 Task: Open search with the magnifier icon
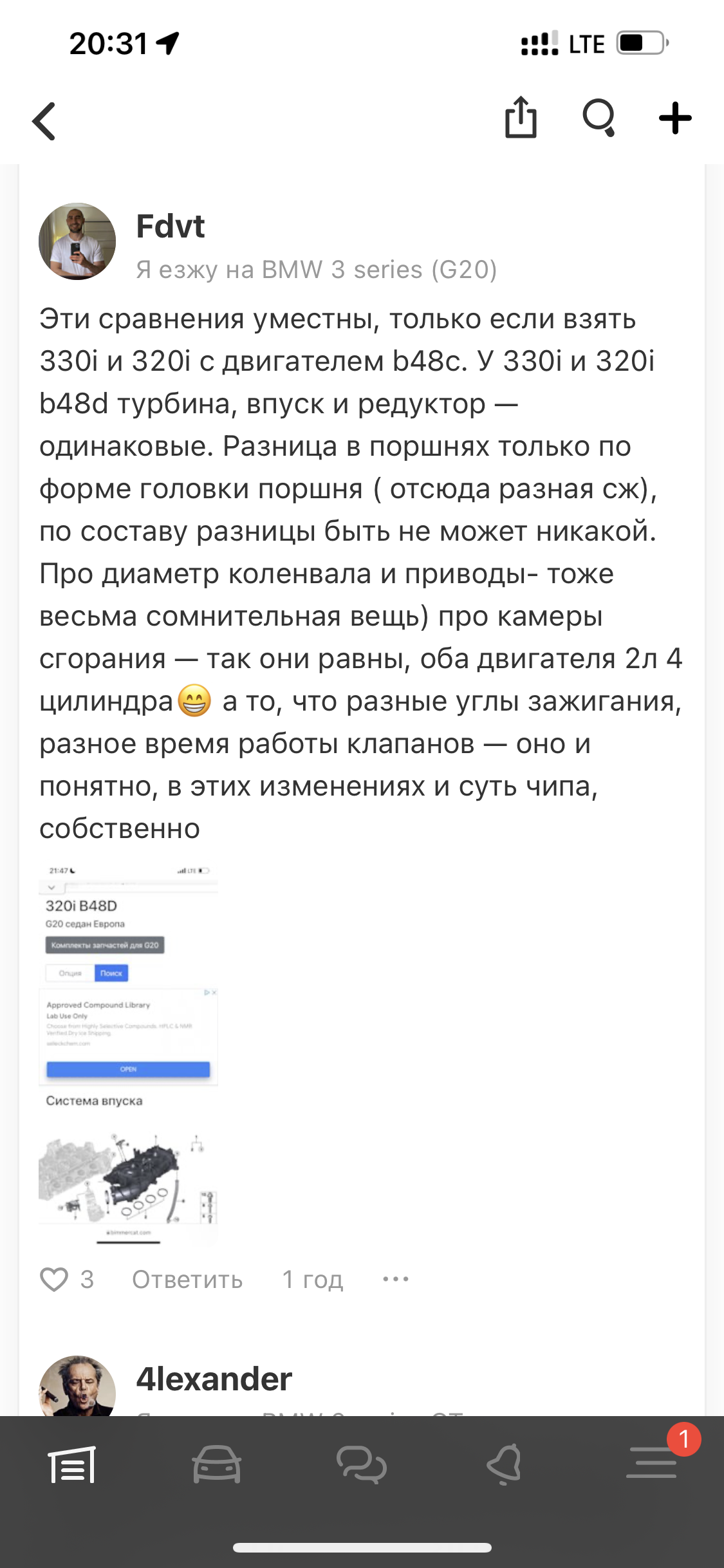(x=599, y=118)
